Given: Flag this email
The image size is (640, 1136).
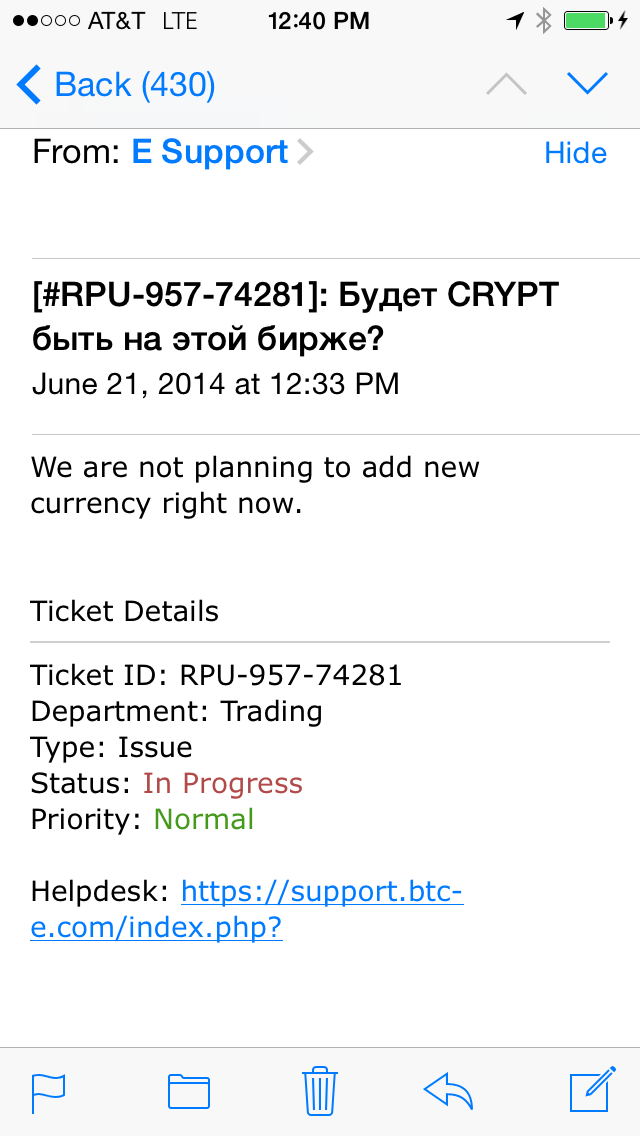Looking at the screenshot, I should pyautogui.click(x=49, y=1093).
